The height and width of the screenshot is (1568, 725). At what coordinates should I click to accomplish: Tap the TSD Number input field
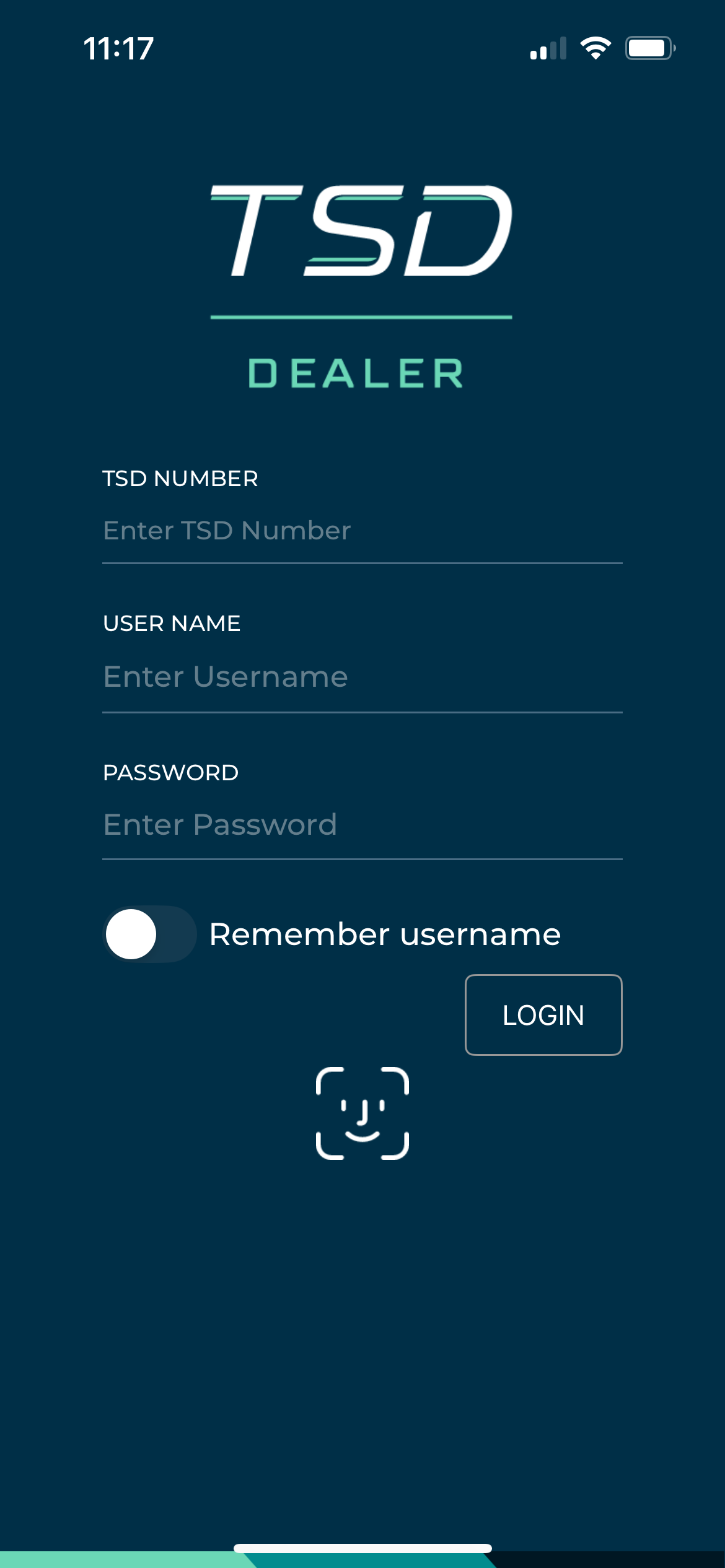(x=362, y=531)
